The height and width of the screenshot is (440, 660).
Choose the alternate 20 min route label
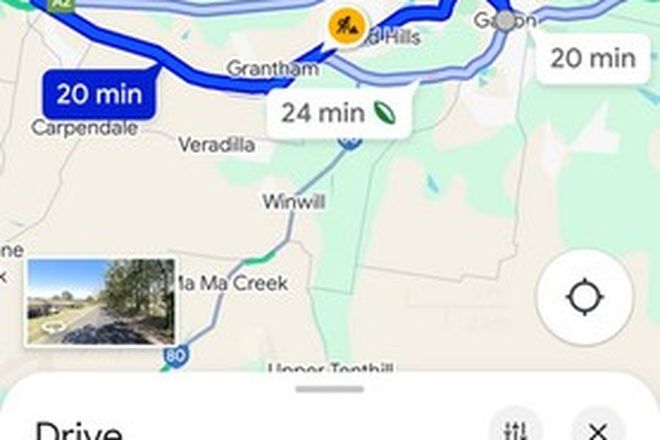click(593, 58)
